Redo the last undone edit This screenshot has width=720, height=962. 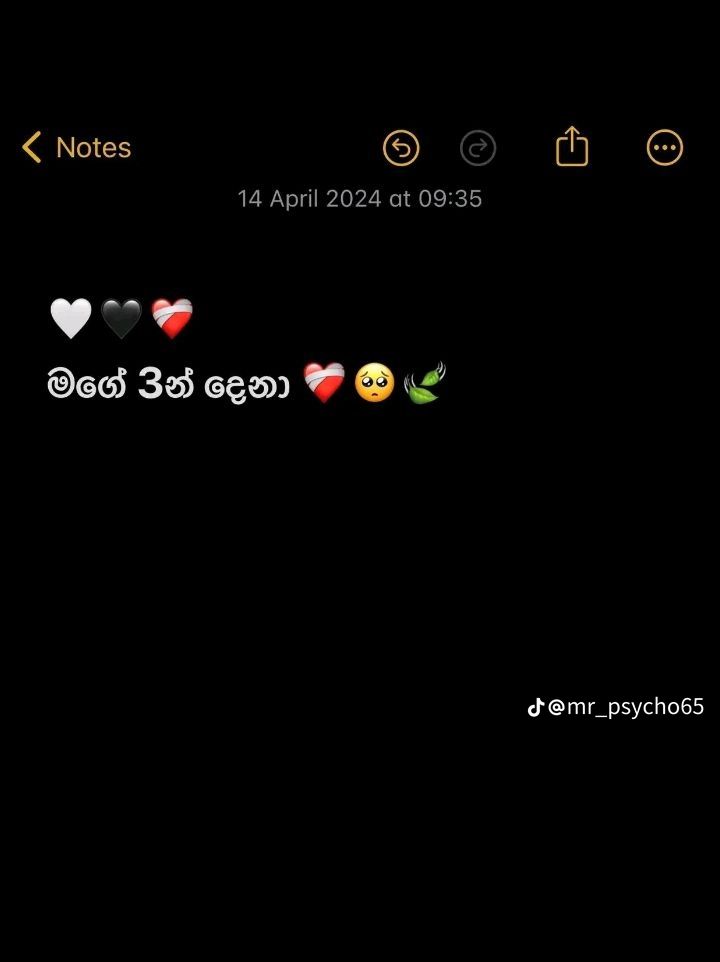(x=478, y=149)
